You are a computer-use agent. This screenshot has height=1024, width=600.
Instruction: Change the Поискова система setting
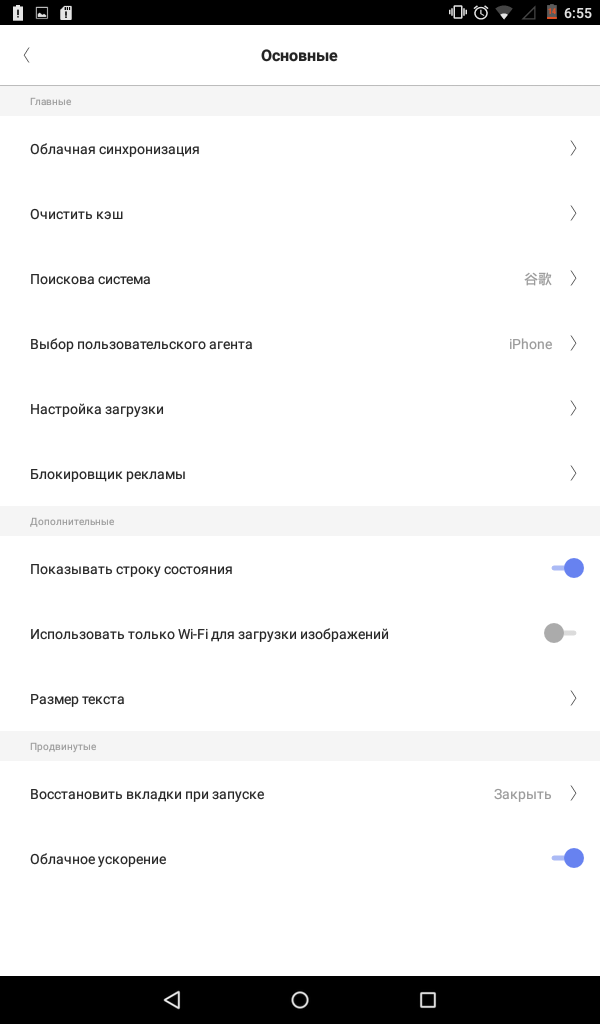tap(300, 279)
